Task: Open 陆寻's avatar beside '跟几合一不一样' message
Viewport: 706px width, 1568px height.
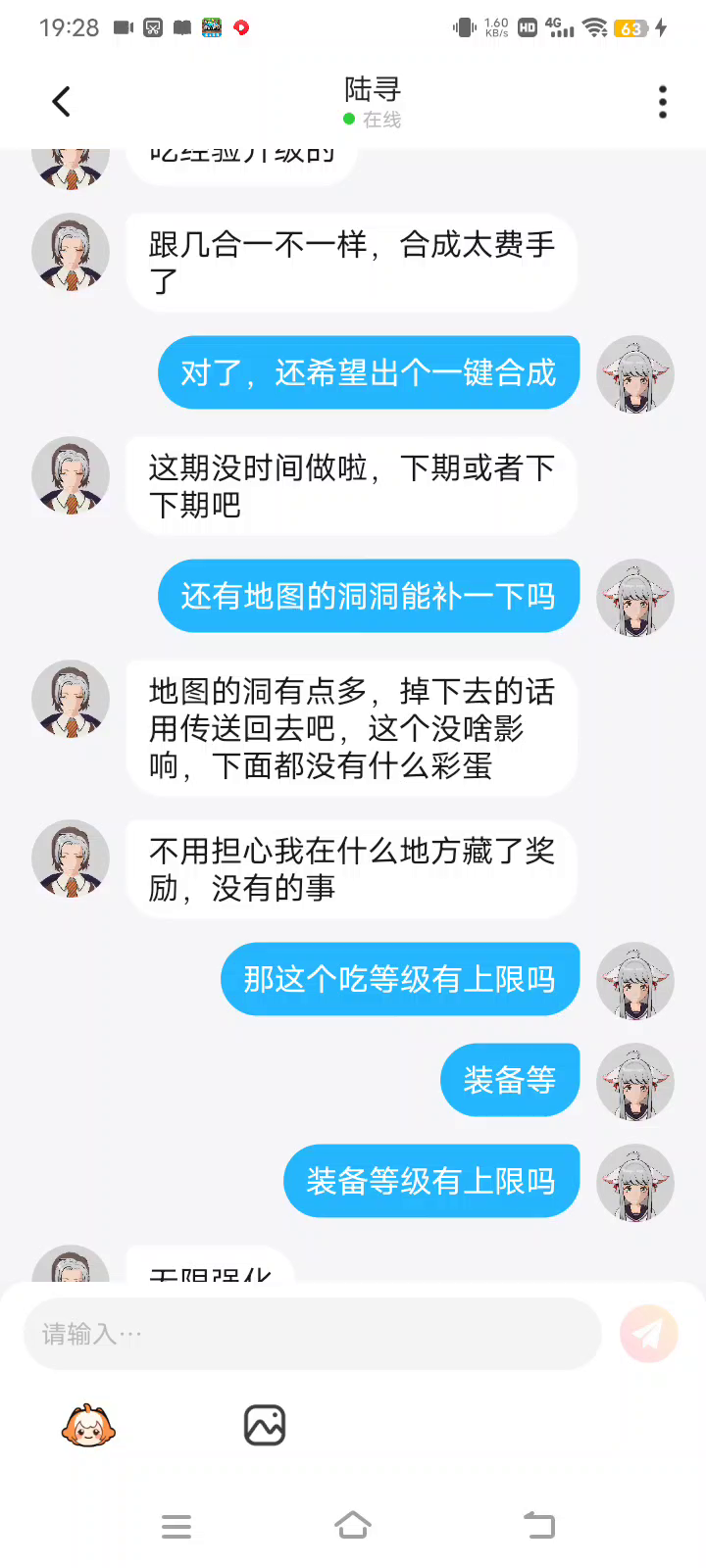Action: click(71, 252)
